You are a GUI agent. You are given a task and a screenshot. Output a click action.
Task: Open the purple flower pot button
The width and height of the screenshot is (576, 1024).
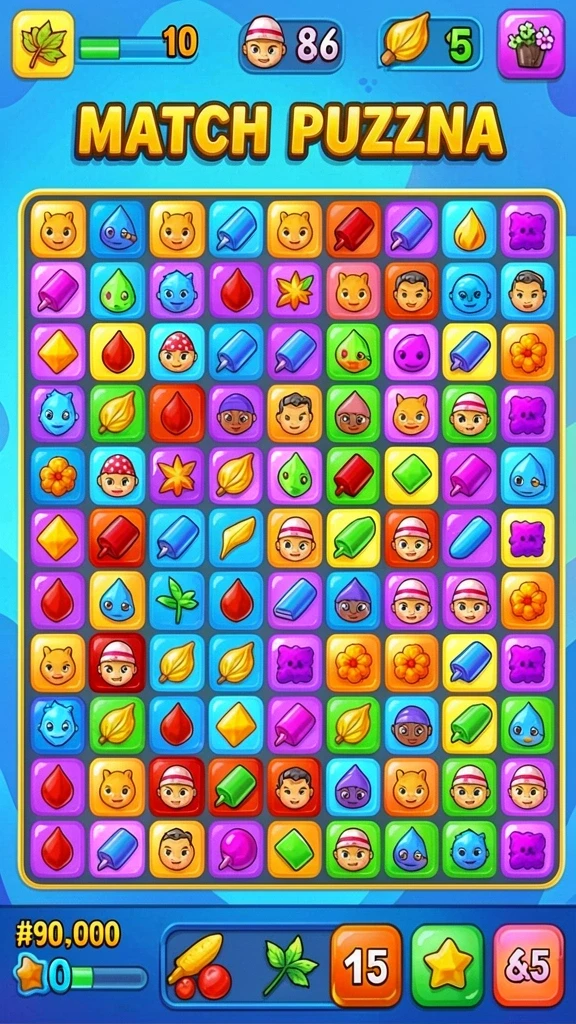pyautogui.click(x=530, y=44)
